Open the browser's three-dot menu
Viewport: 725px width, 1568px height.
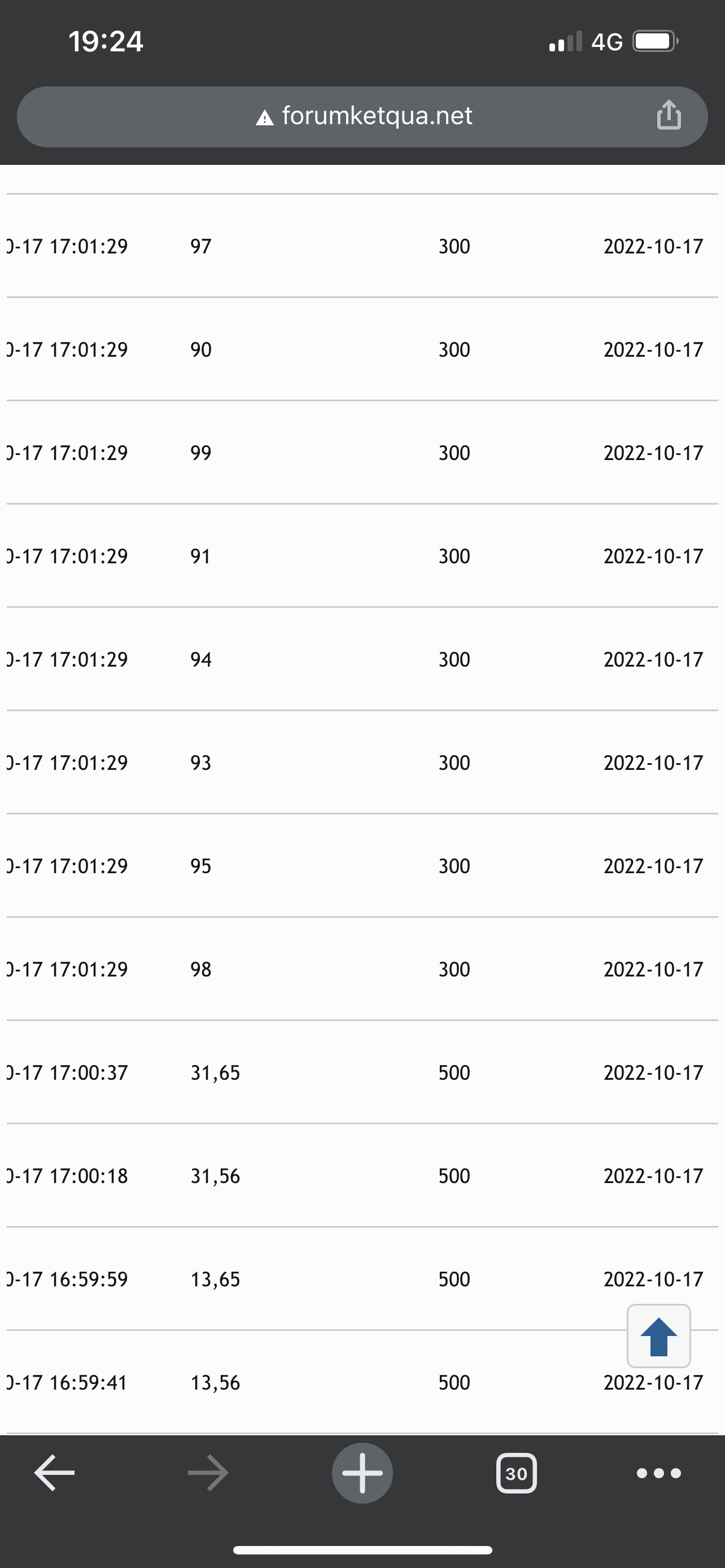(658, 1473)
